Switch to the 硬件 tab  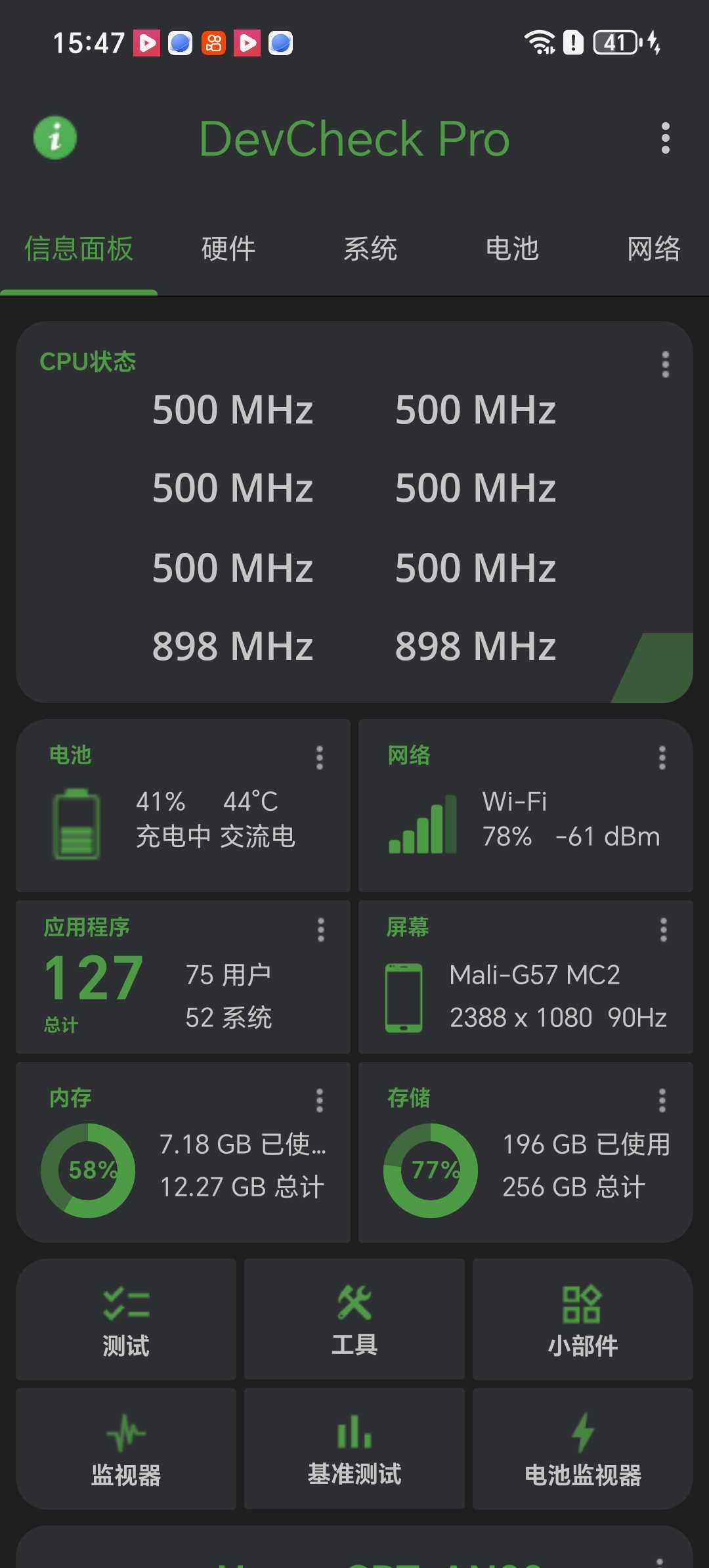coord(228,250)
